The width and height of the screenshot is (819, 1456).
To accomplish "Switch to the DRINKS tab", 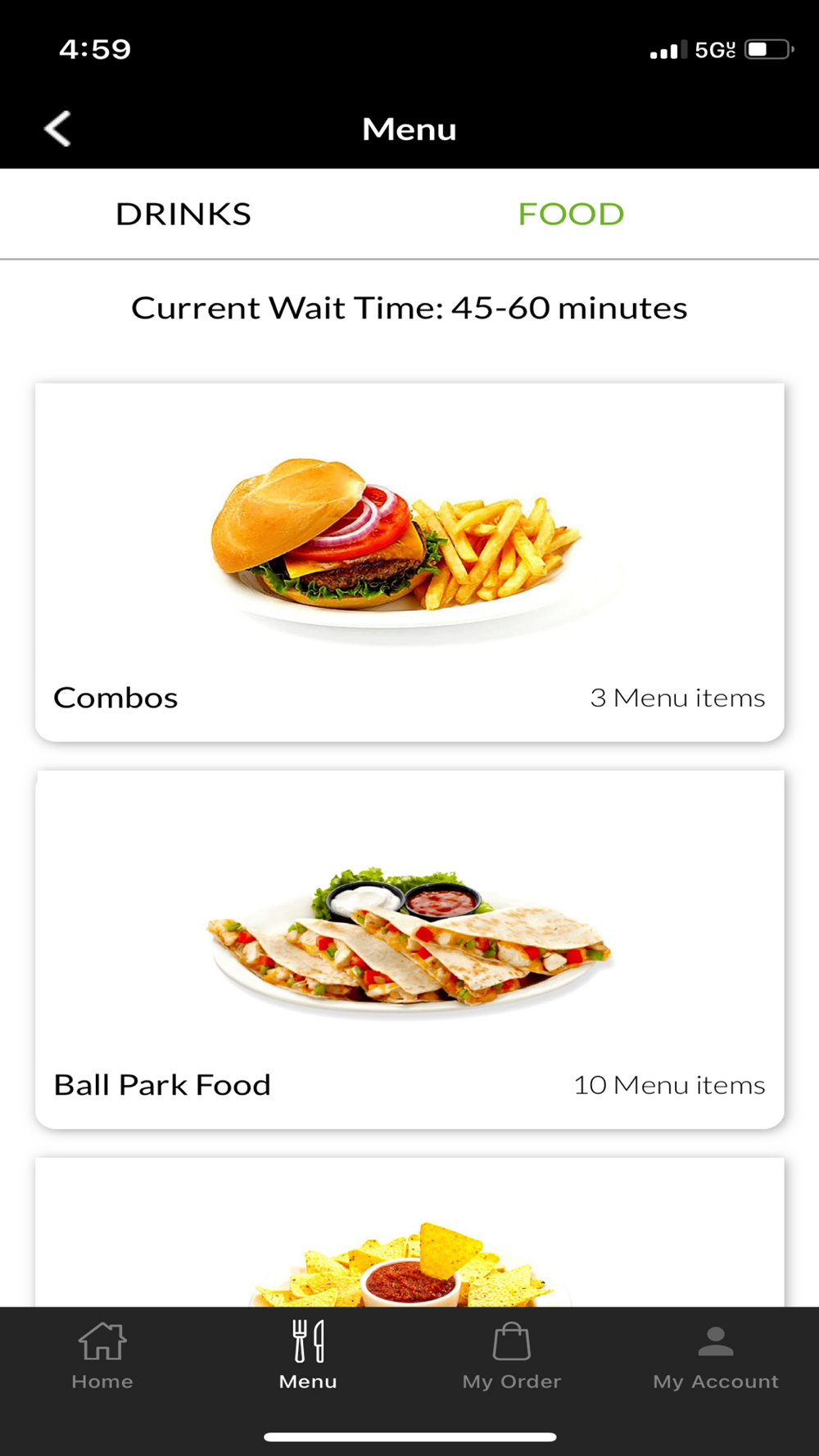I will 183,215.
